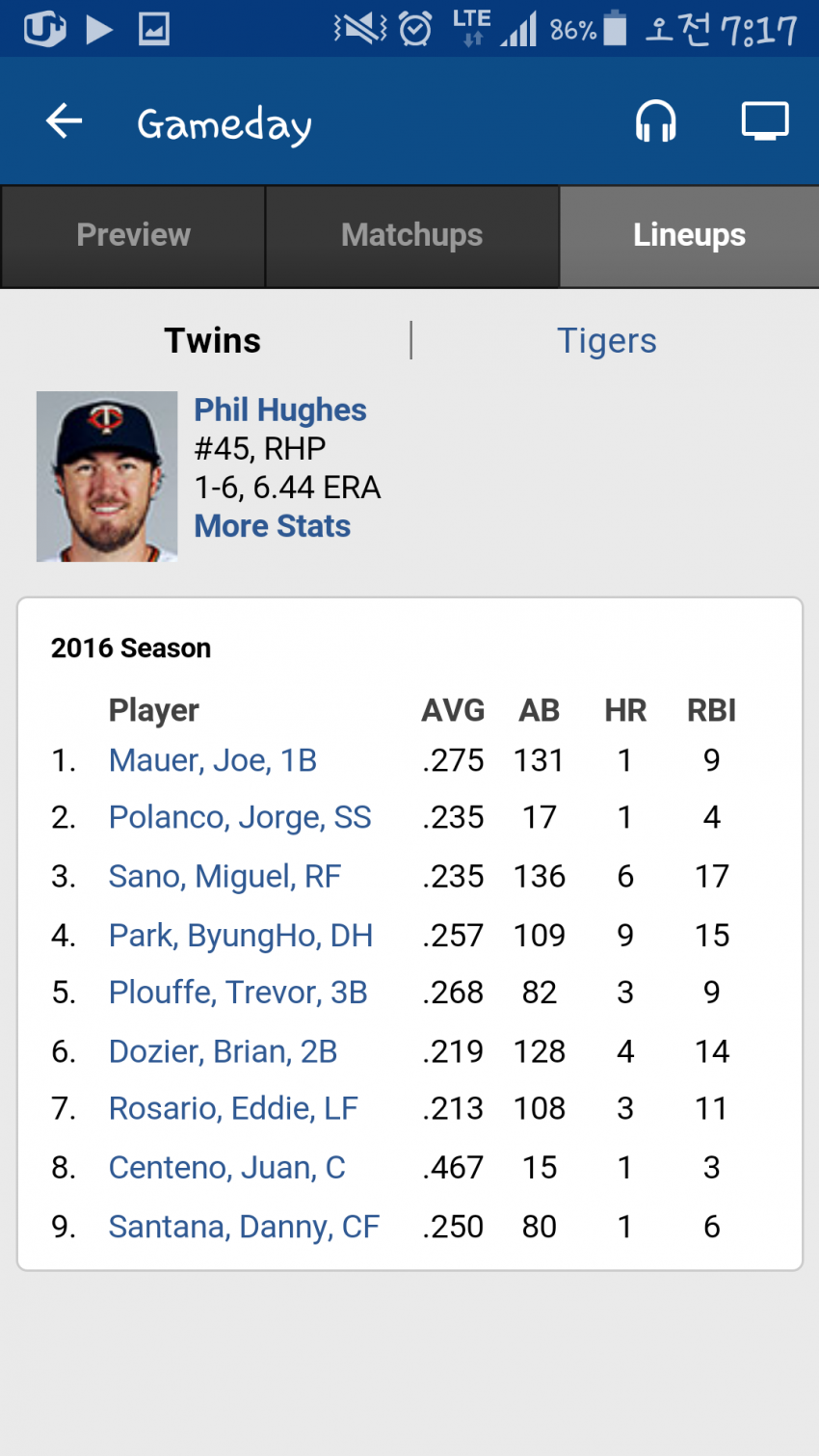Open the TV video option

[764, 121]
